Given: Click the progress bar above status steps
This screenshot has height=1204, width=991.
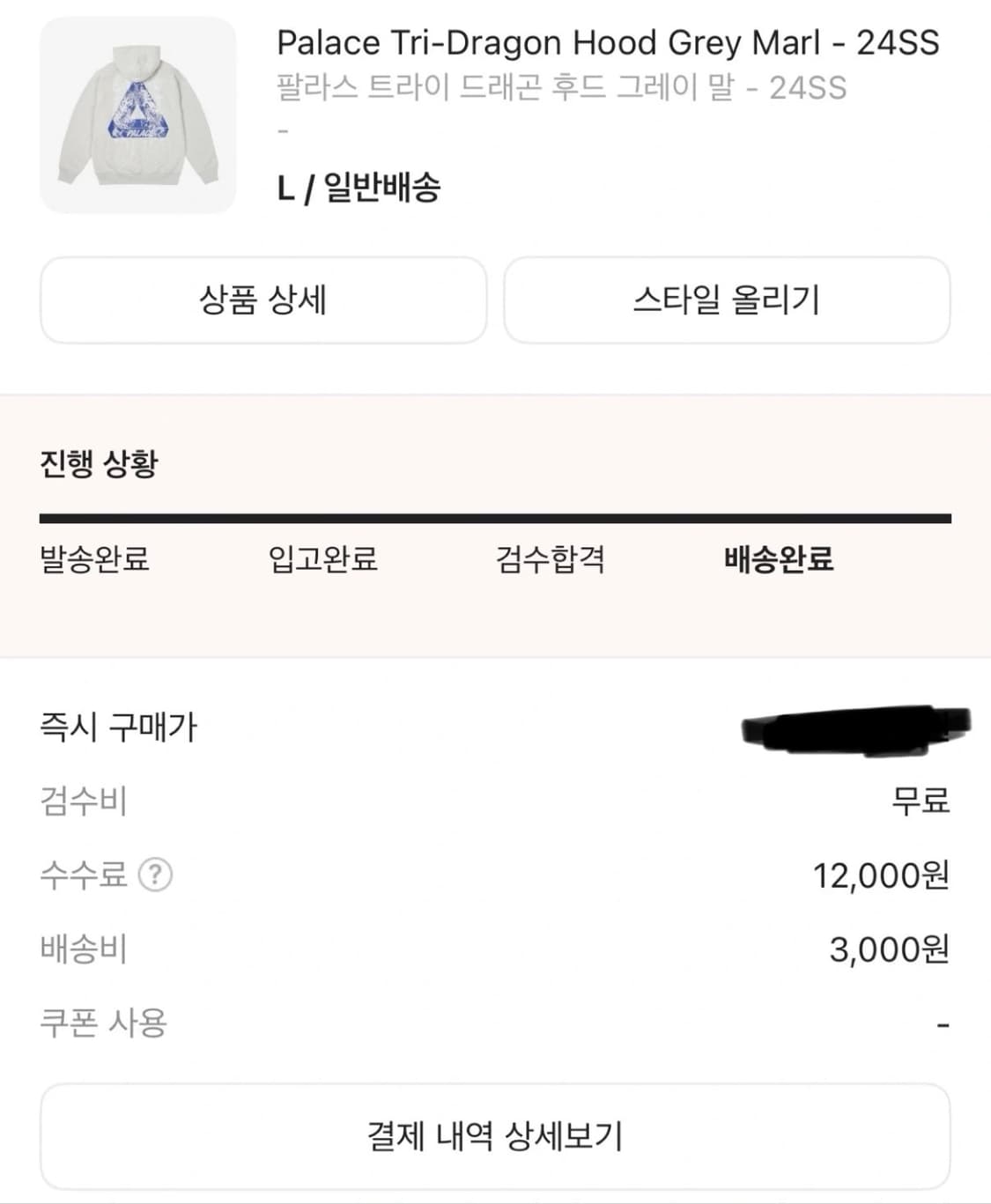Looking at the screenshot, I should tap(493, 513).
